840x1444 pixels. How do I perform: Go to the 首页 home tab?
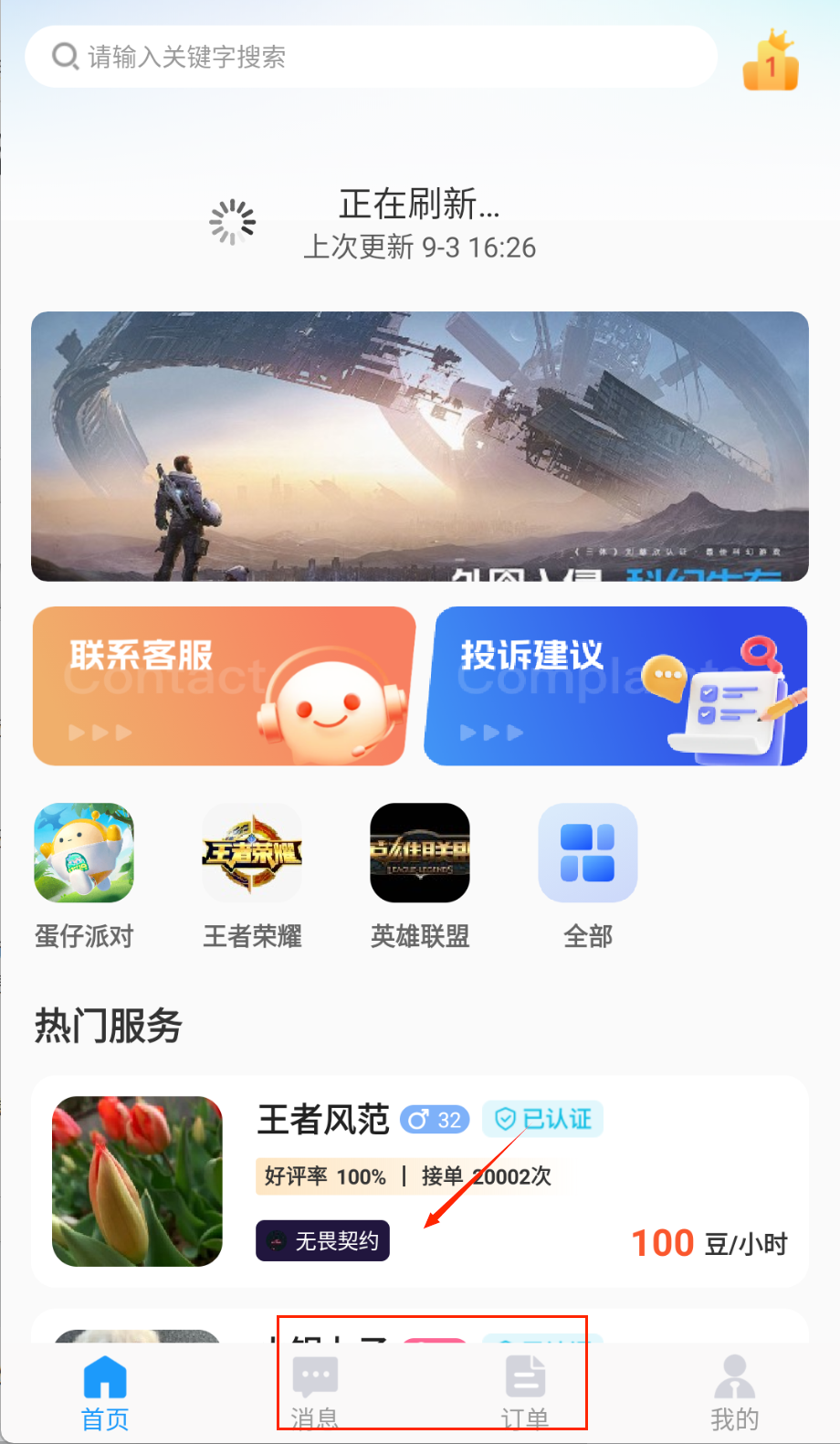pyautogui.click(x=105, y=1392)
